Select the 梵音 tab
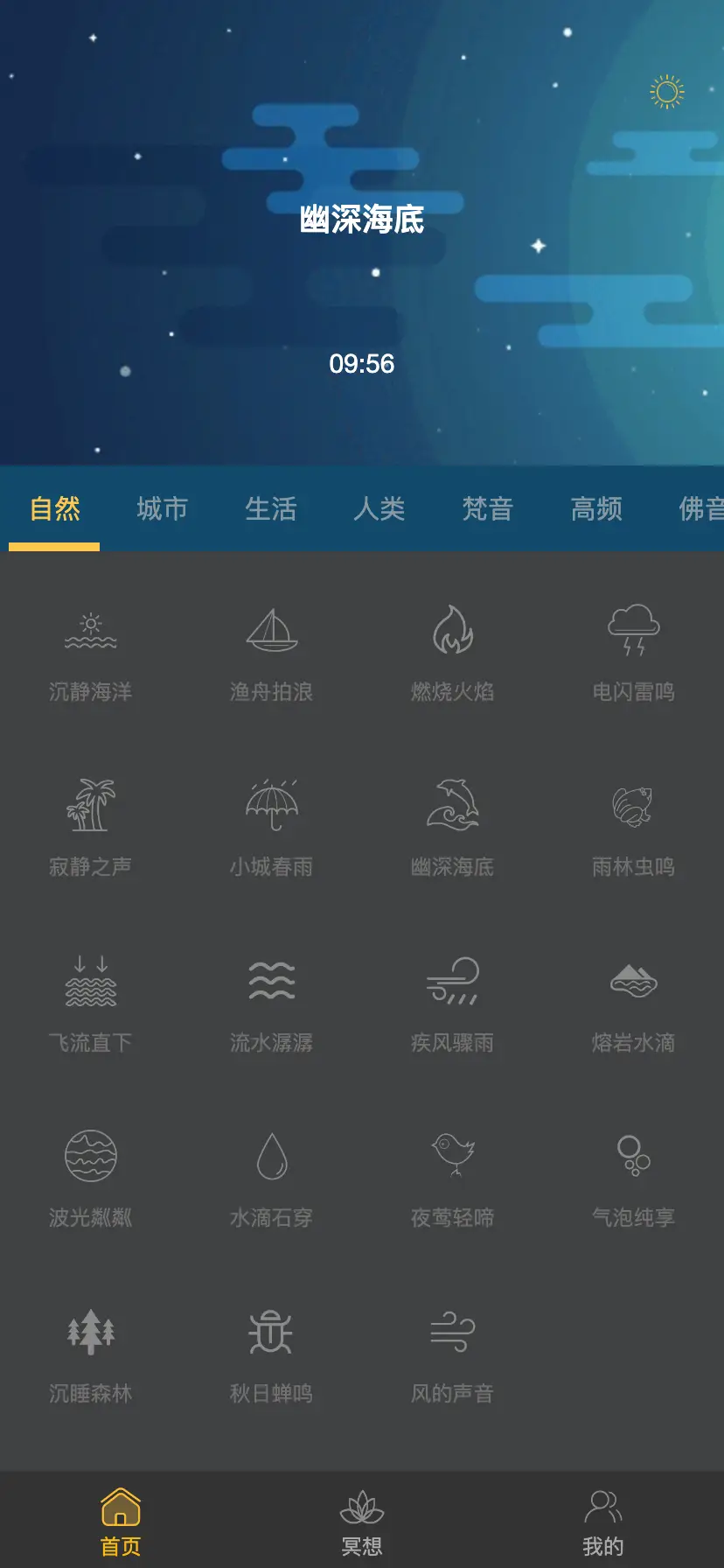This screenshot has width=724, height=1568. click(488, 508)
